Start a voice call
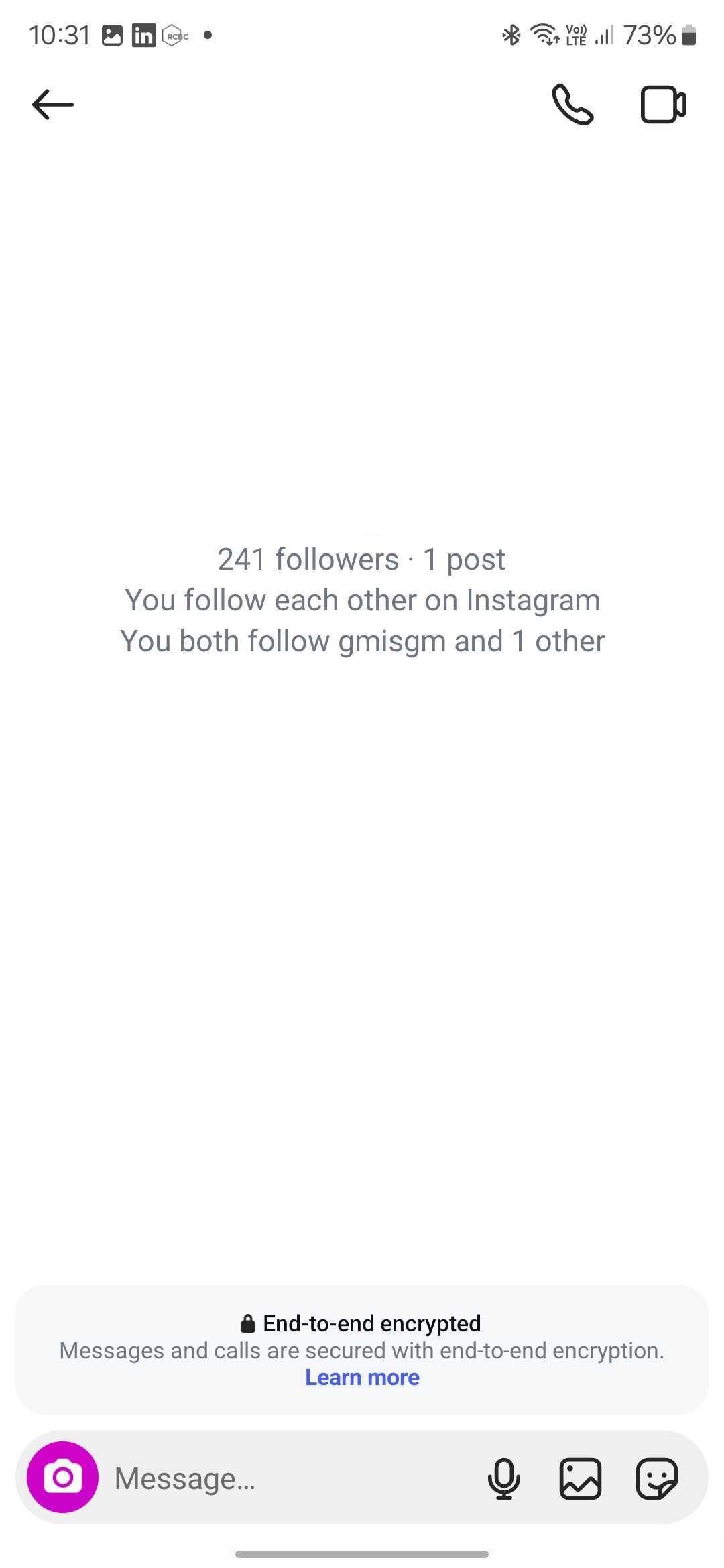This screenshot has width=724, height=1568. (572, 105)
